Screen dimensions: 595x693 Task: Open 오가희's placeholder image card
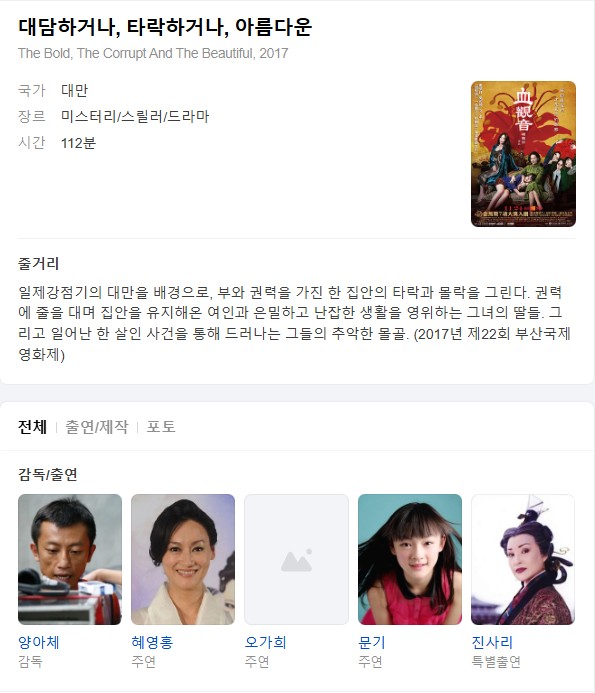point(297,559)
